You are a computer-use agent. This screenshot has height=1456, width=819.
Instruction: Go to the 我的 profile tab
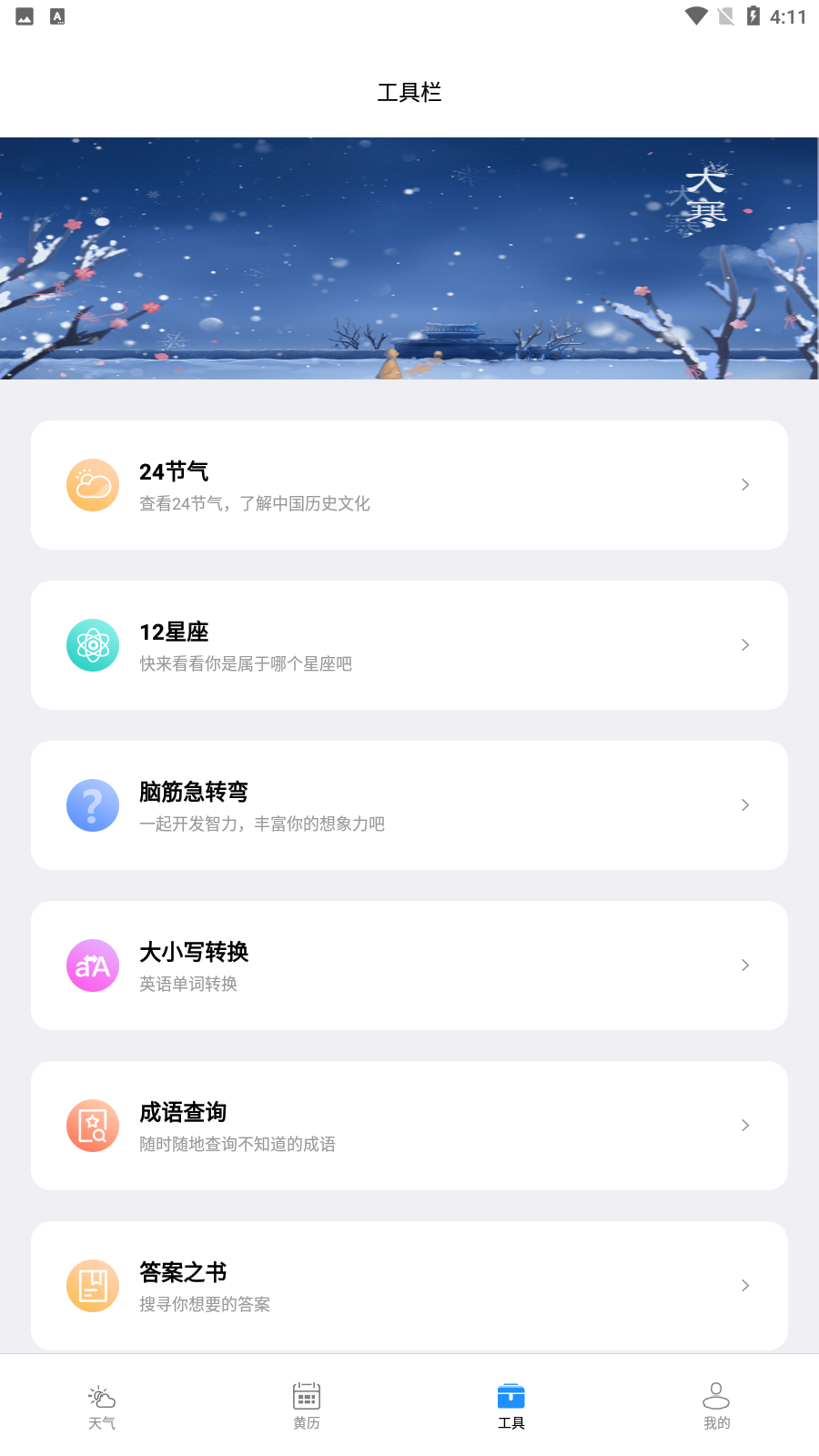[716, 1406]
